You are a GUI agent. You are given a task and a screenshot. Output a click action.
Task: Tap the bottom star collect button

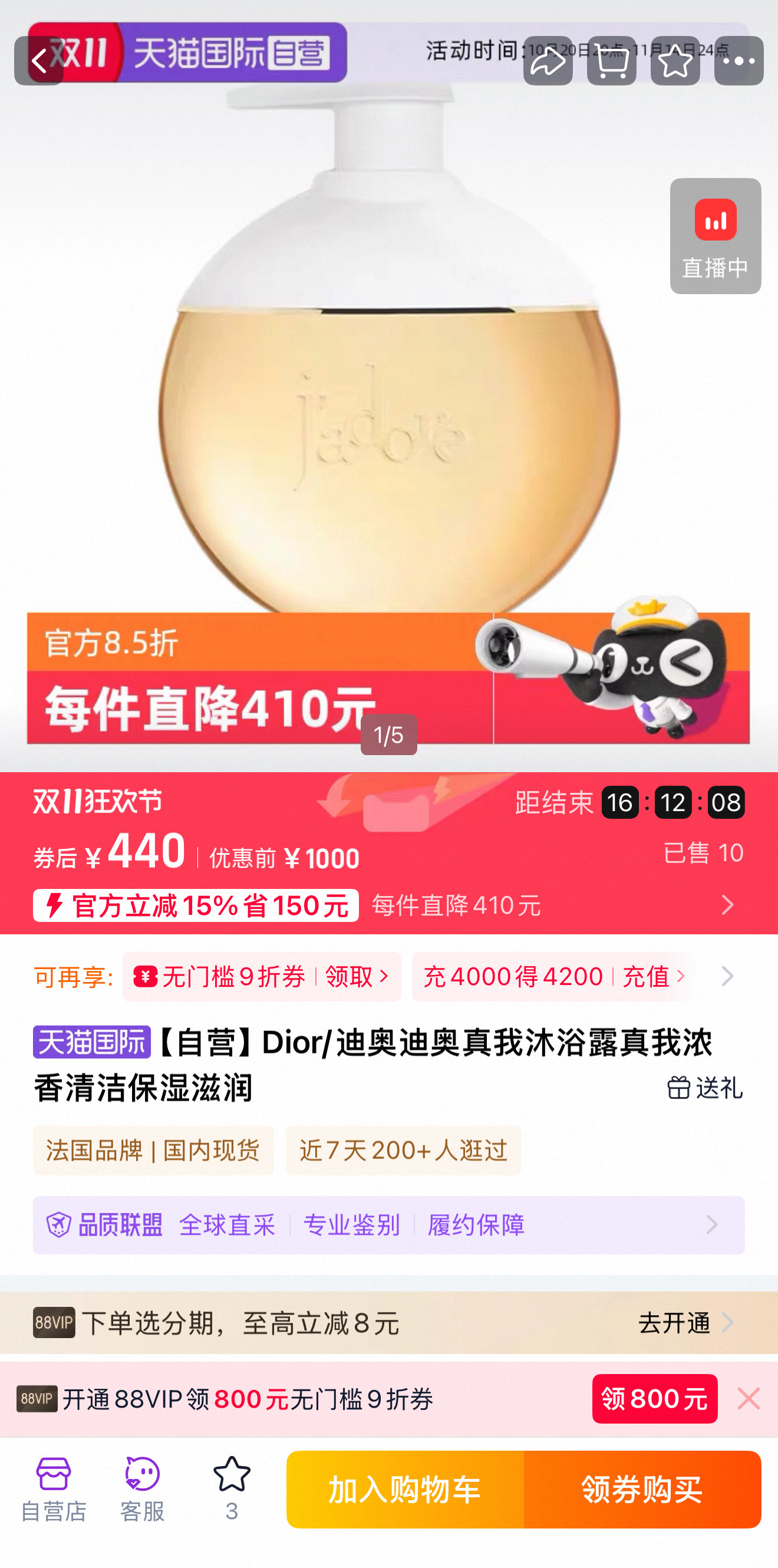[x=232, y=1489]
